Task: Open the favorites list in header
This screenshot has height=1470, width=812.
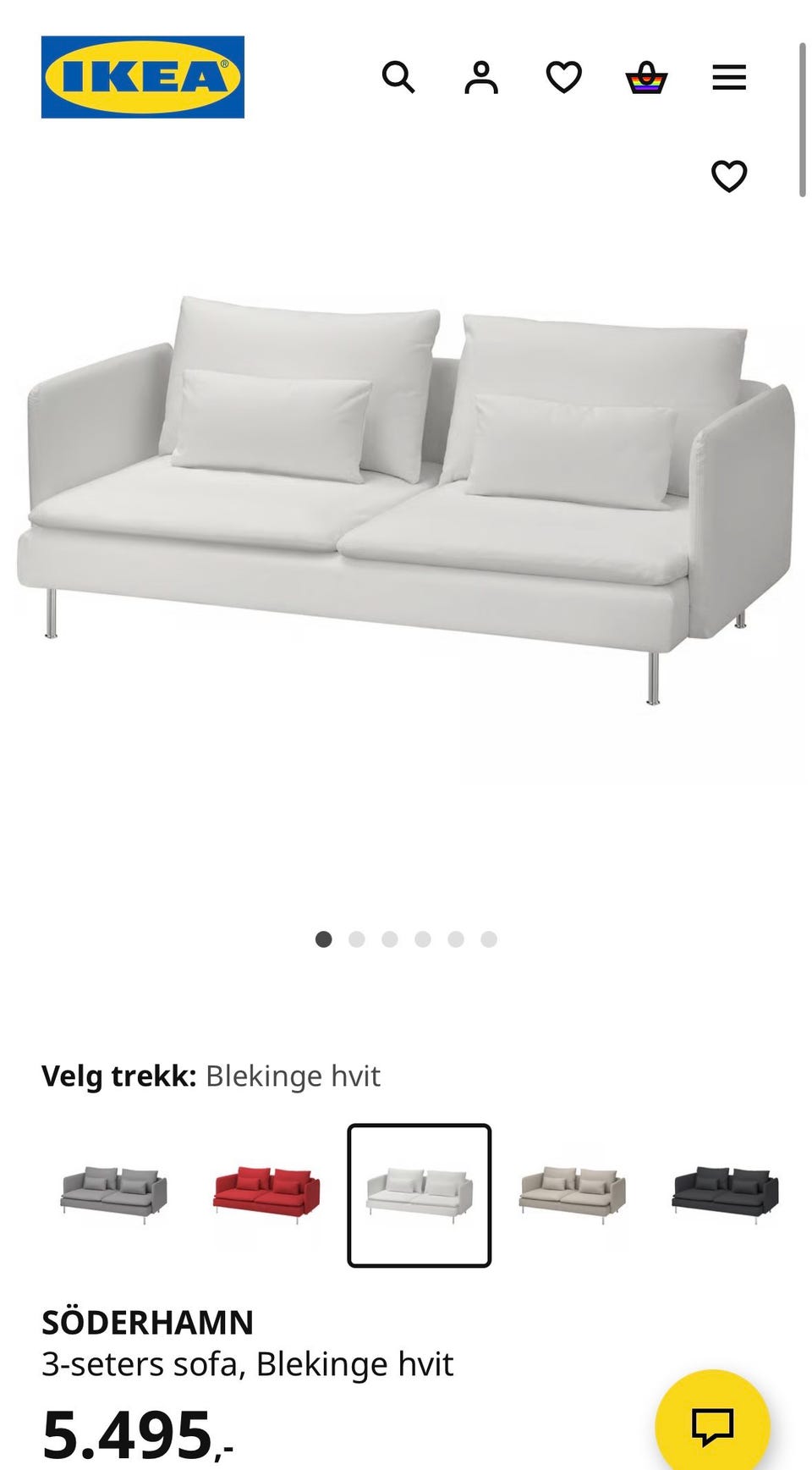Action: [564, 77]
